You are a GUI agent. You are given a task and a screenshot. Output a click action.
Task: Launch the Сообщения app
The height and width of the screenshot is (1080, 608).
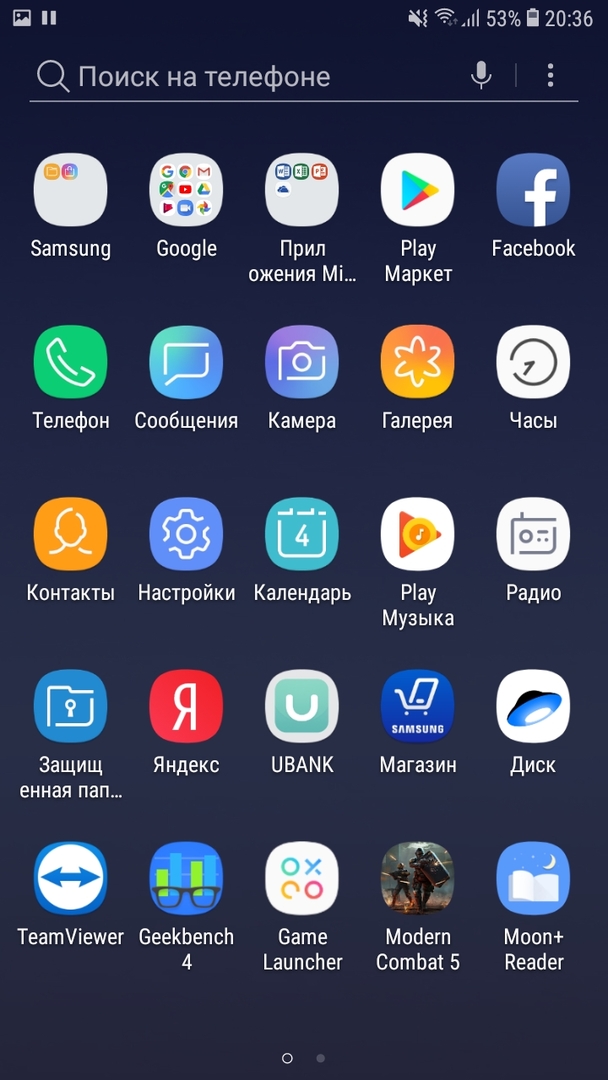click(x=186, y=363)
